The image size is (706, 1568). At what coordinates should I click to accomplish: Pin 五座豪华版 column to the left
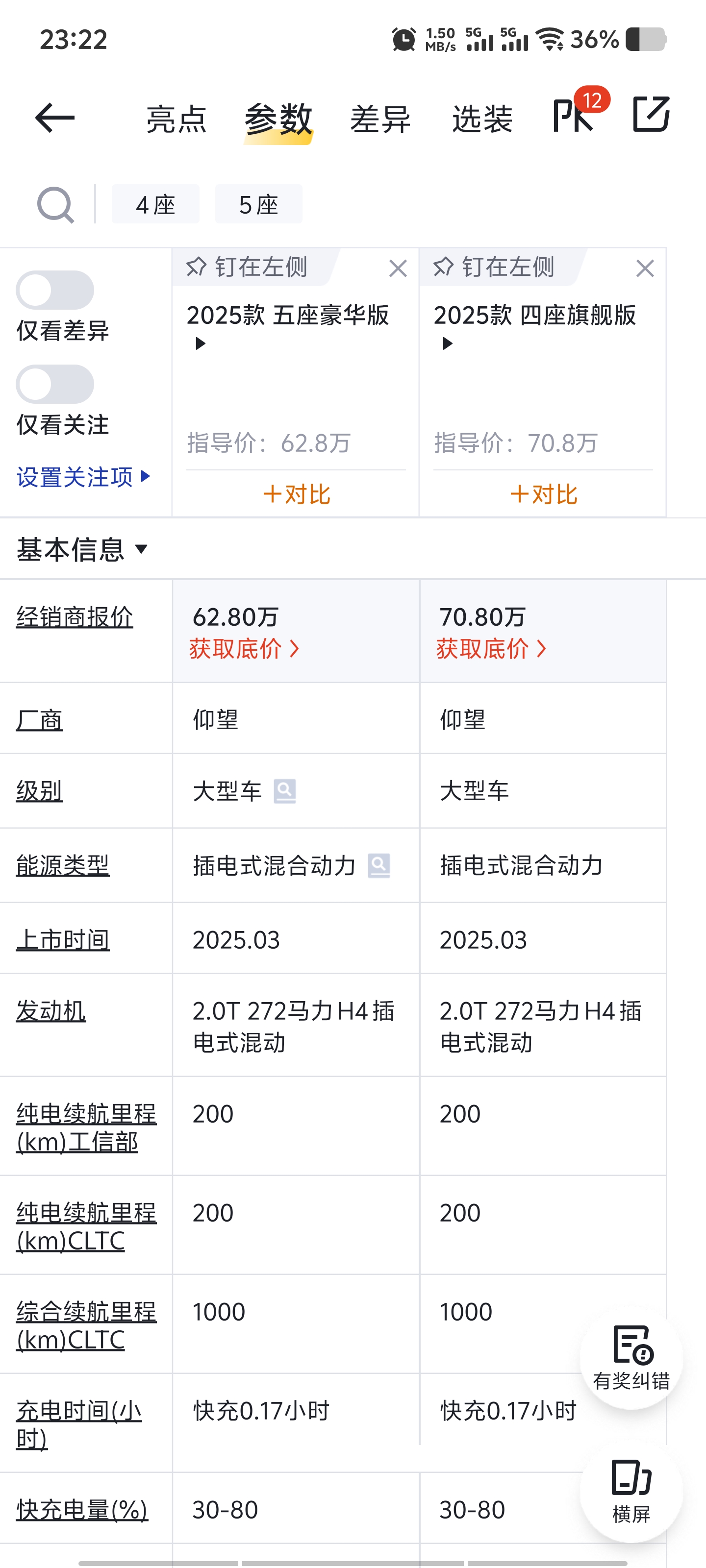click(247, 267)
